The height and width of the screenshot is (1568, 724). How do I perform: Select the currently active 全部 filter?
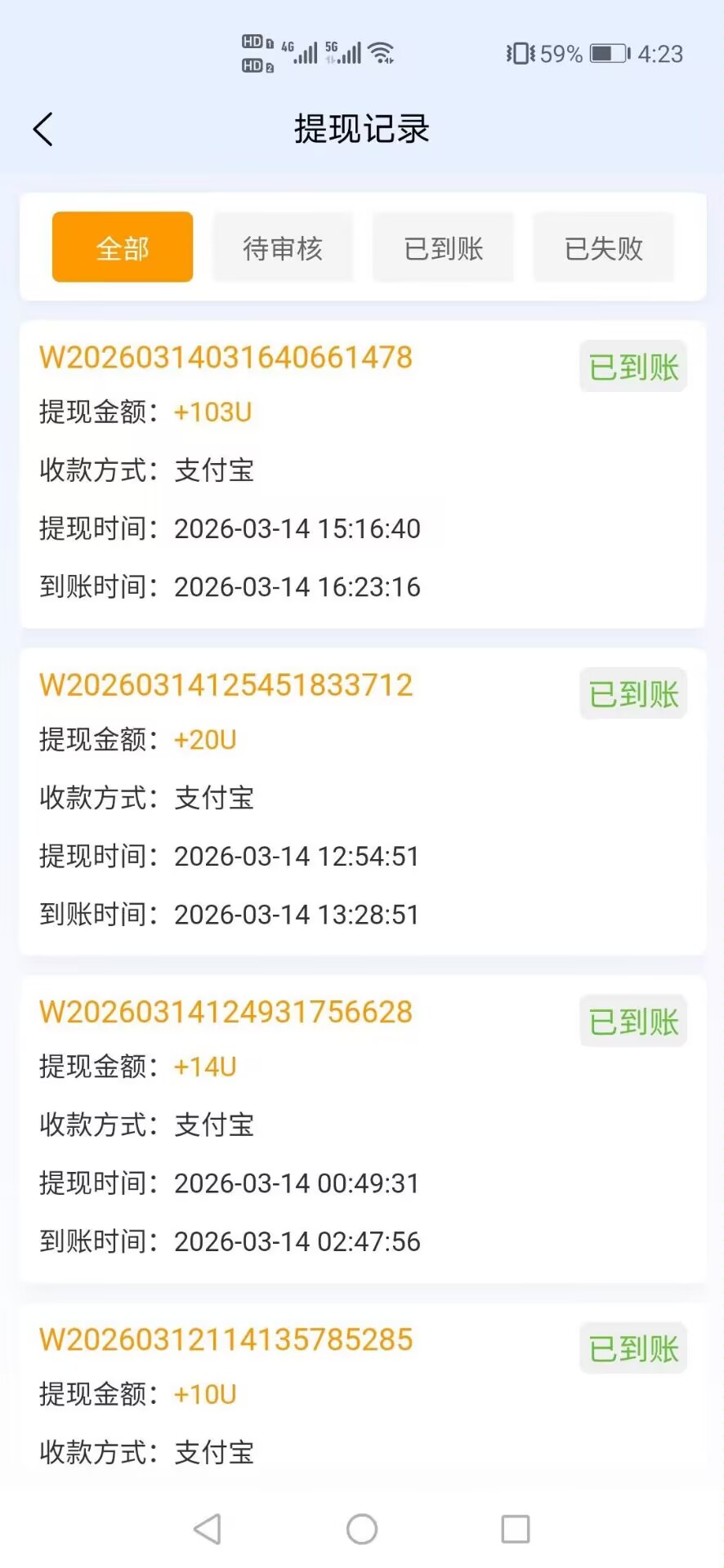[121, 247]
